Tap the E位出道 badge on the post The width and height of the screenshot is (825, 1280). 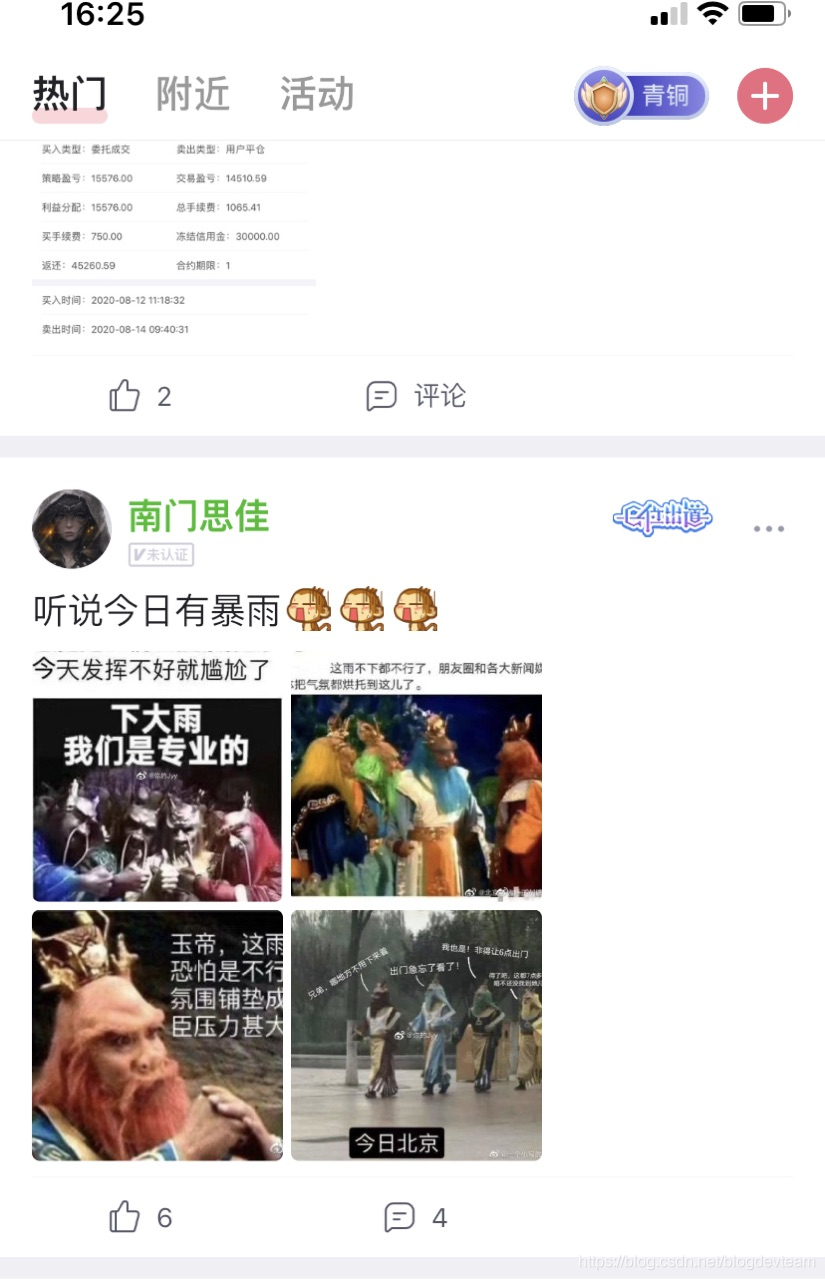662,519
